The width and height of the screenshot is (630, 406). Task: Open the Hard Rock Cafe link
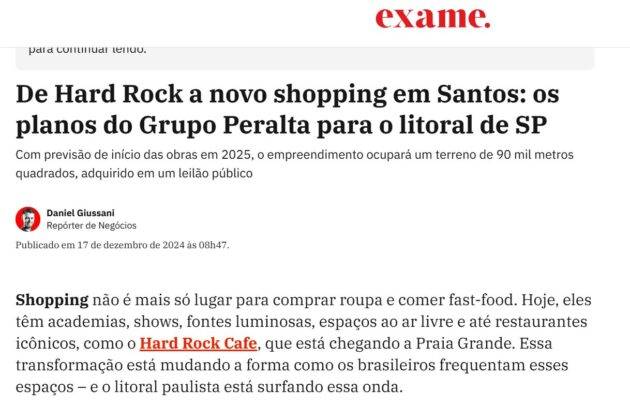pyautogui.click(x=199, y=344)
